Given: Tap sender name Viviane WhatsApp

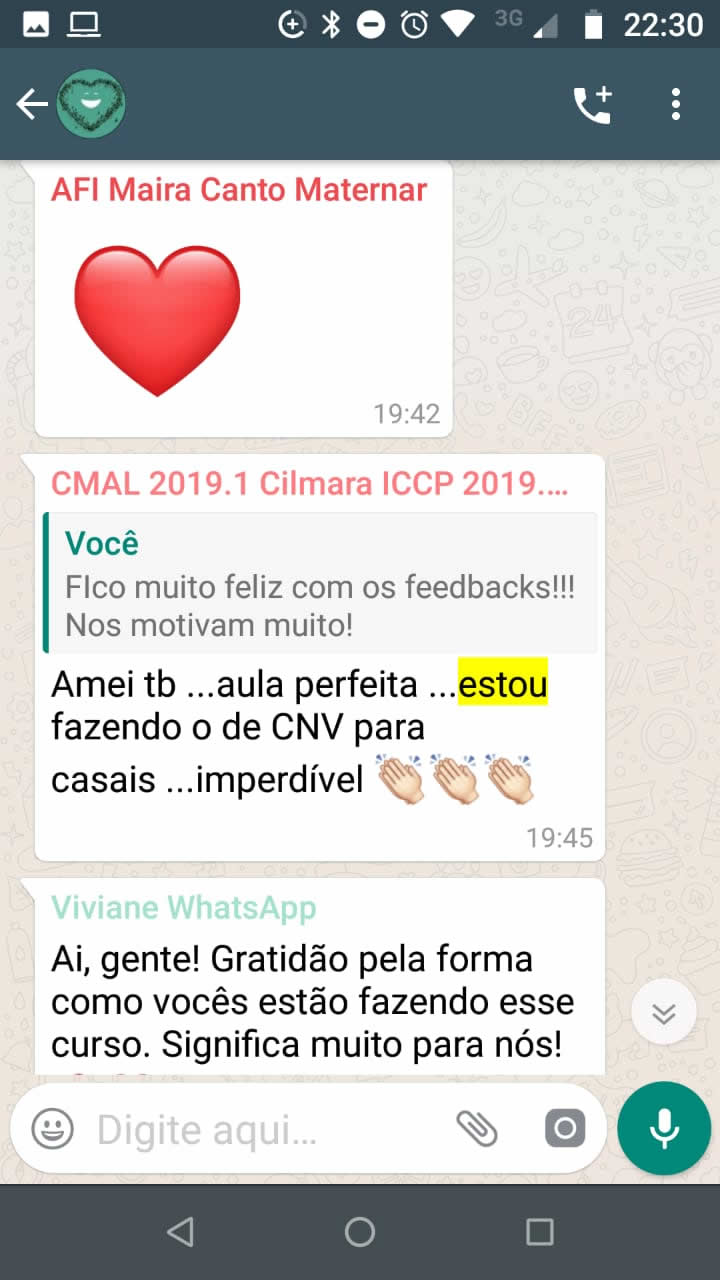Looking at the screenshot, I should tap(184, 907).
